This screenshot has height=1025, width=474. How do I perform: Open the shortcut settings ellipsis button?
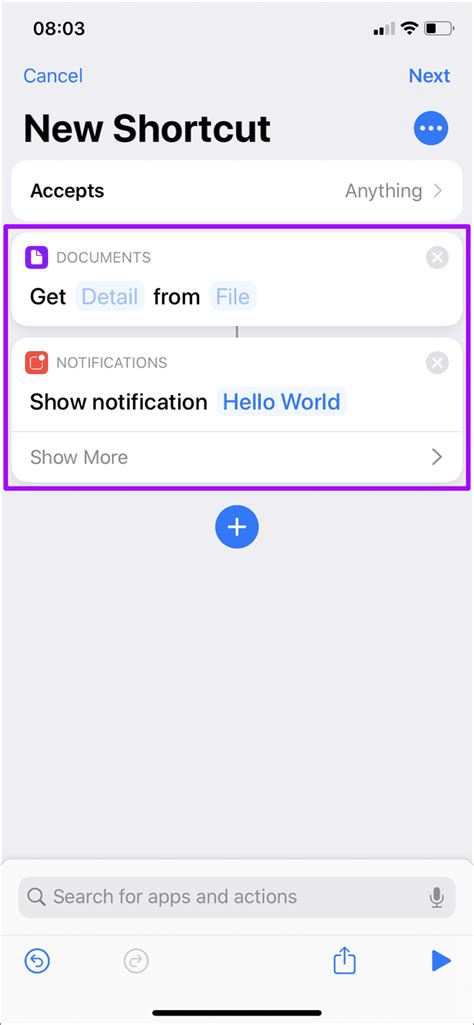[x=431, y=128]
